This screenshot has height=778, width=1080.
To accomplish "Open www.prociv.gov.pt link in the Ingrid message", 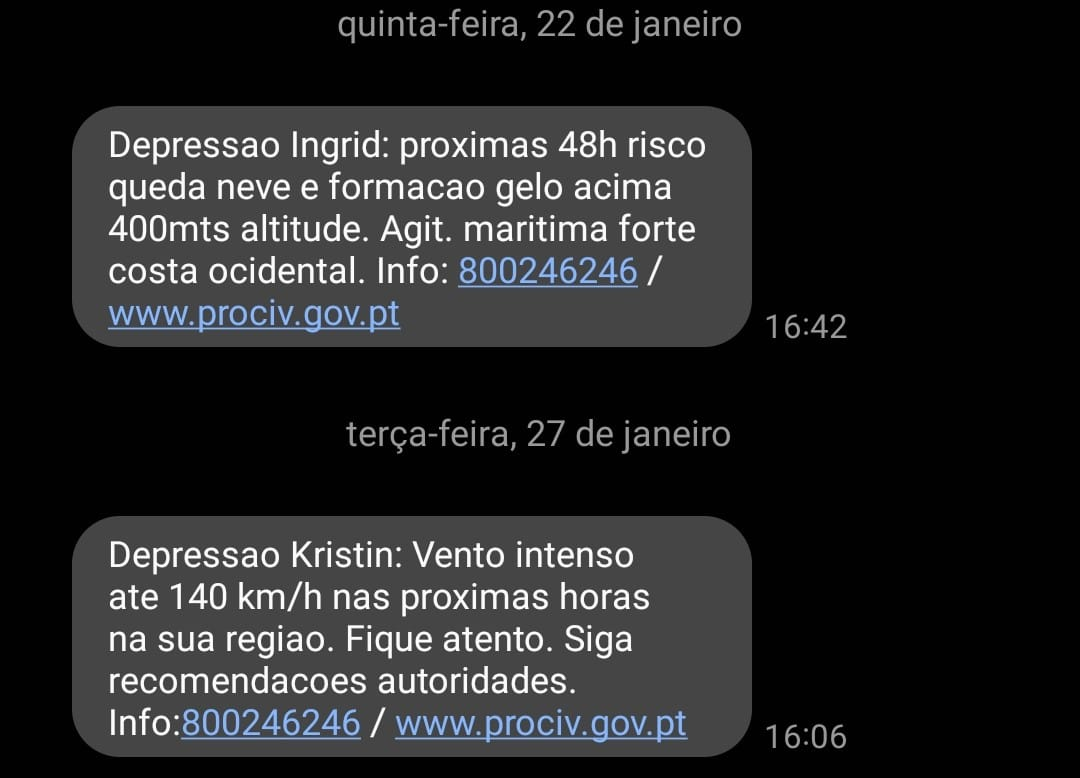I will 254,314.
